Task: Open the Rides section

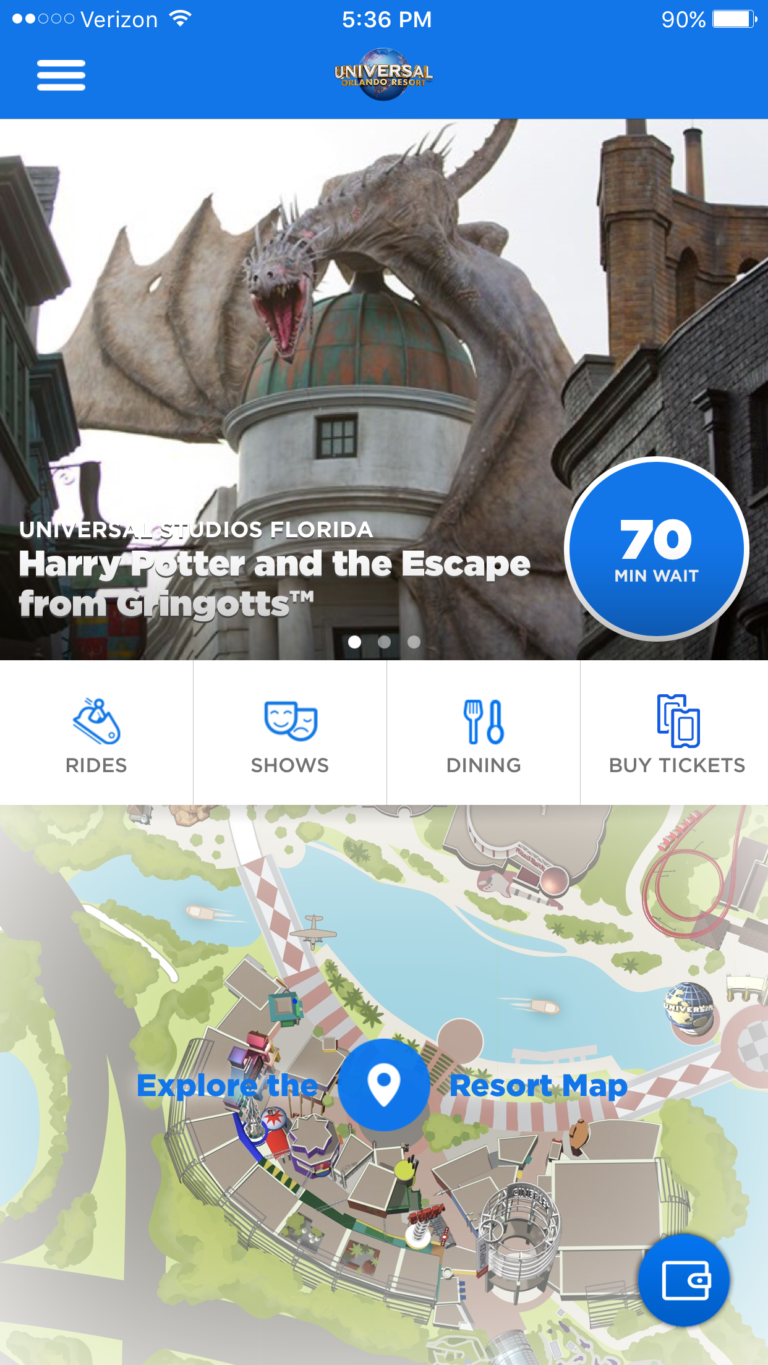Action: (96, 733)
